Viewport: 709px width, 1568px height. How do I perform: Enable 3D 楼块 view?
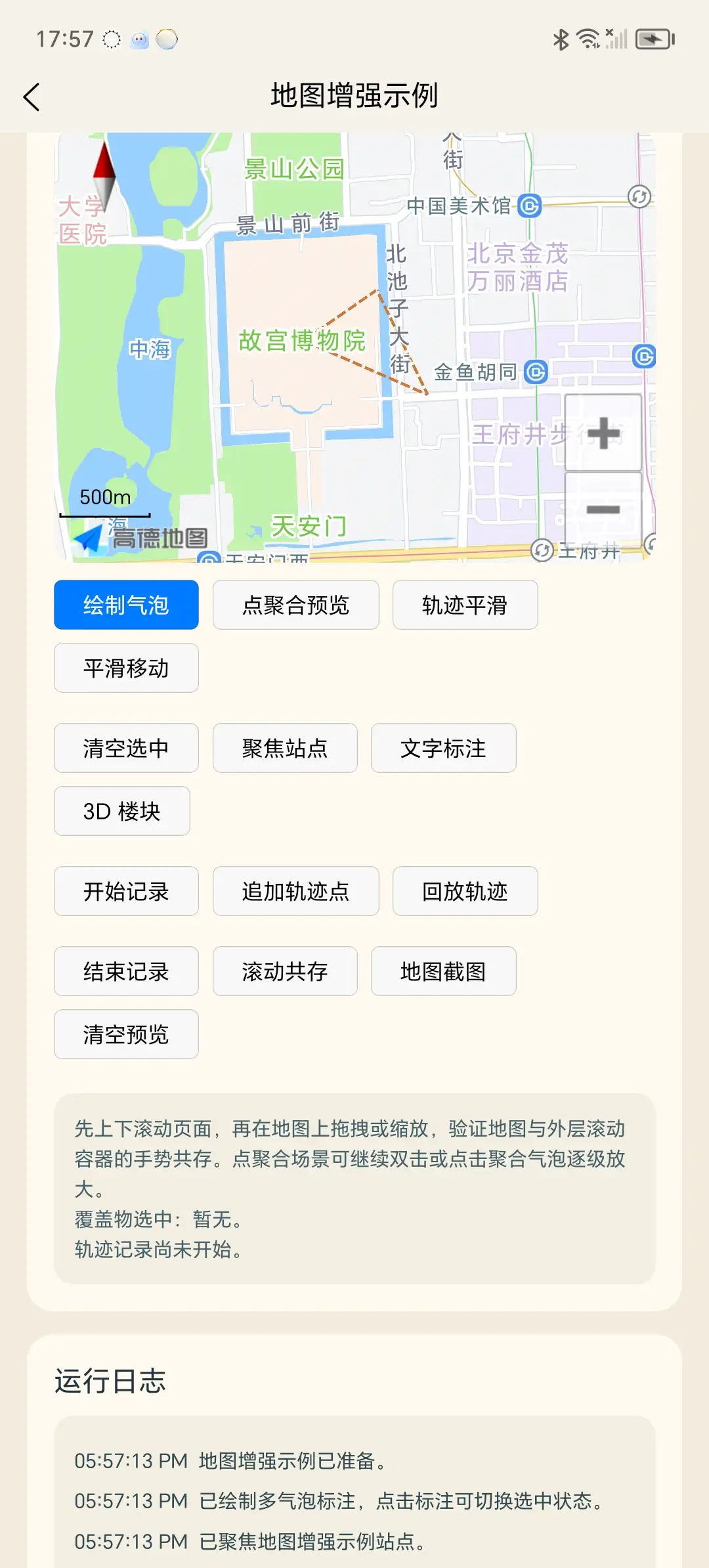point(122,811)
